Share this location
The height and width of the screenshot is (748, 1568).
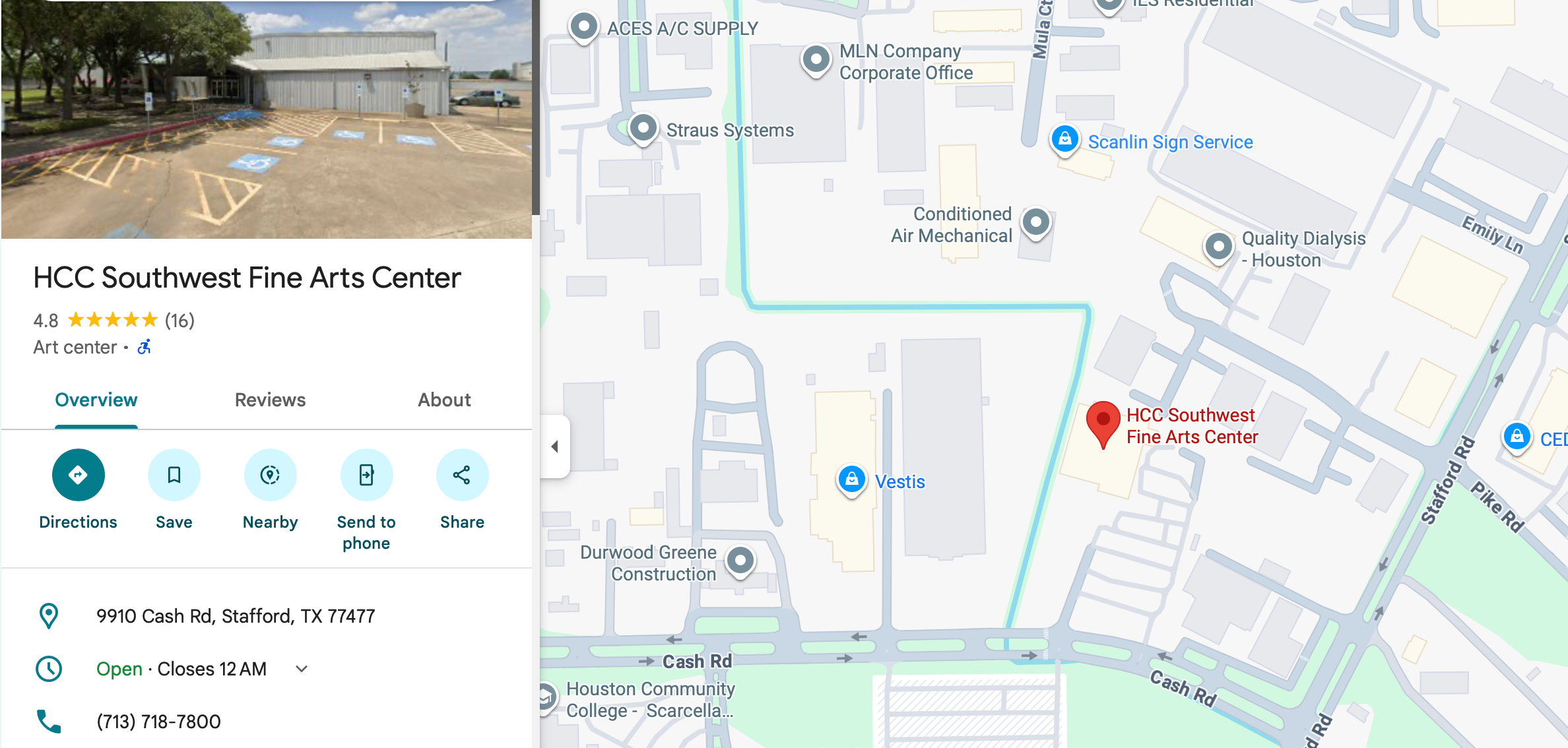pos(462,475)
